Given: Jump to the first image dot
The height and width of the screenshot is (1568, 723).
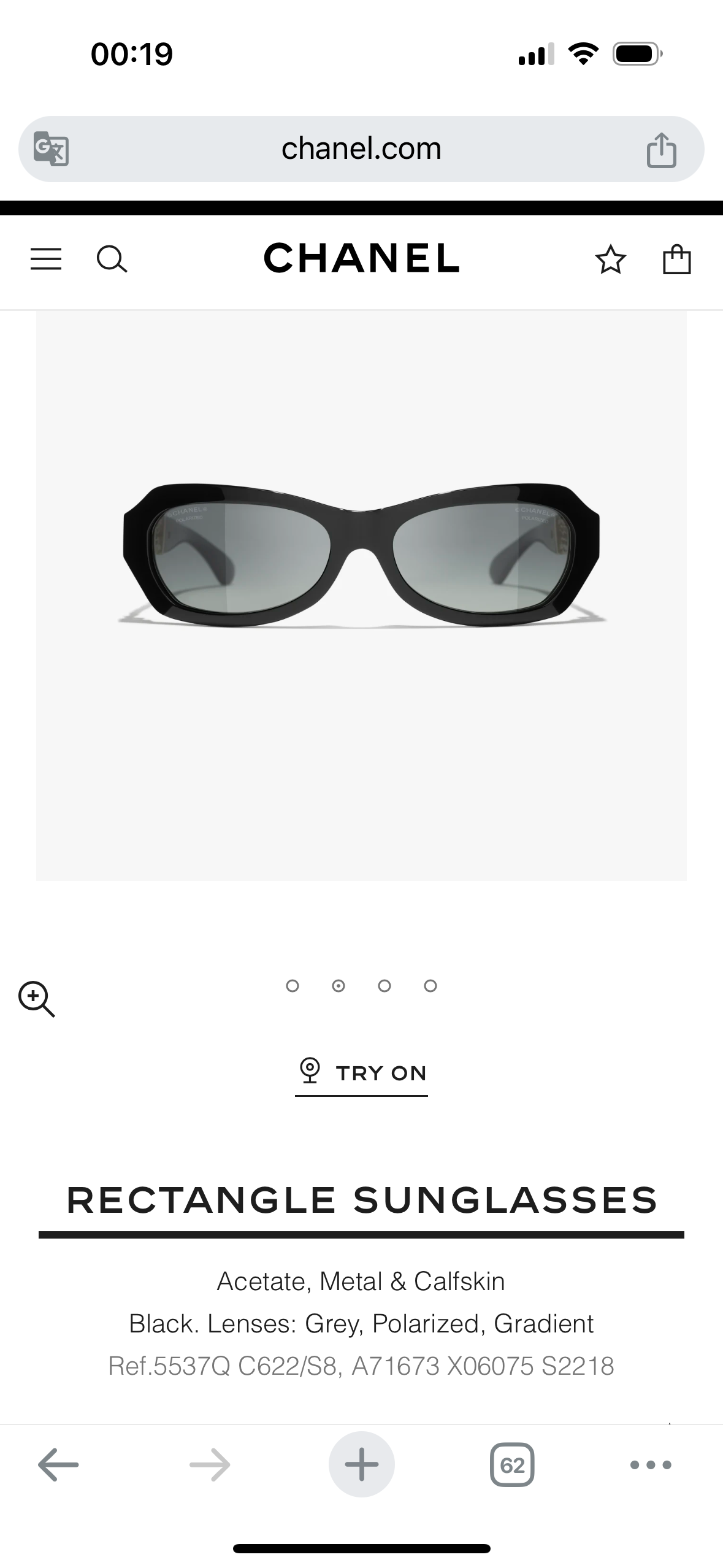Looking at the screenshot, I should coord(293,986).
